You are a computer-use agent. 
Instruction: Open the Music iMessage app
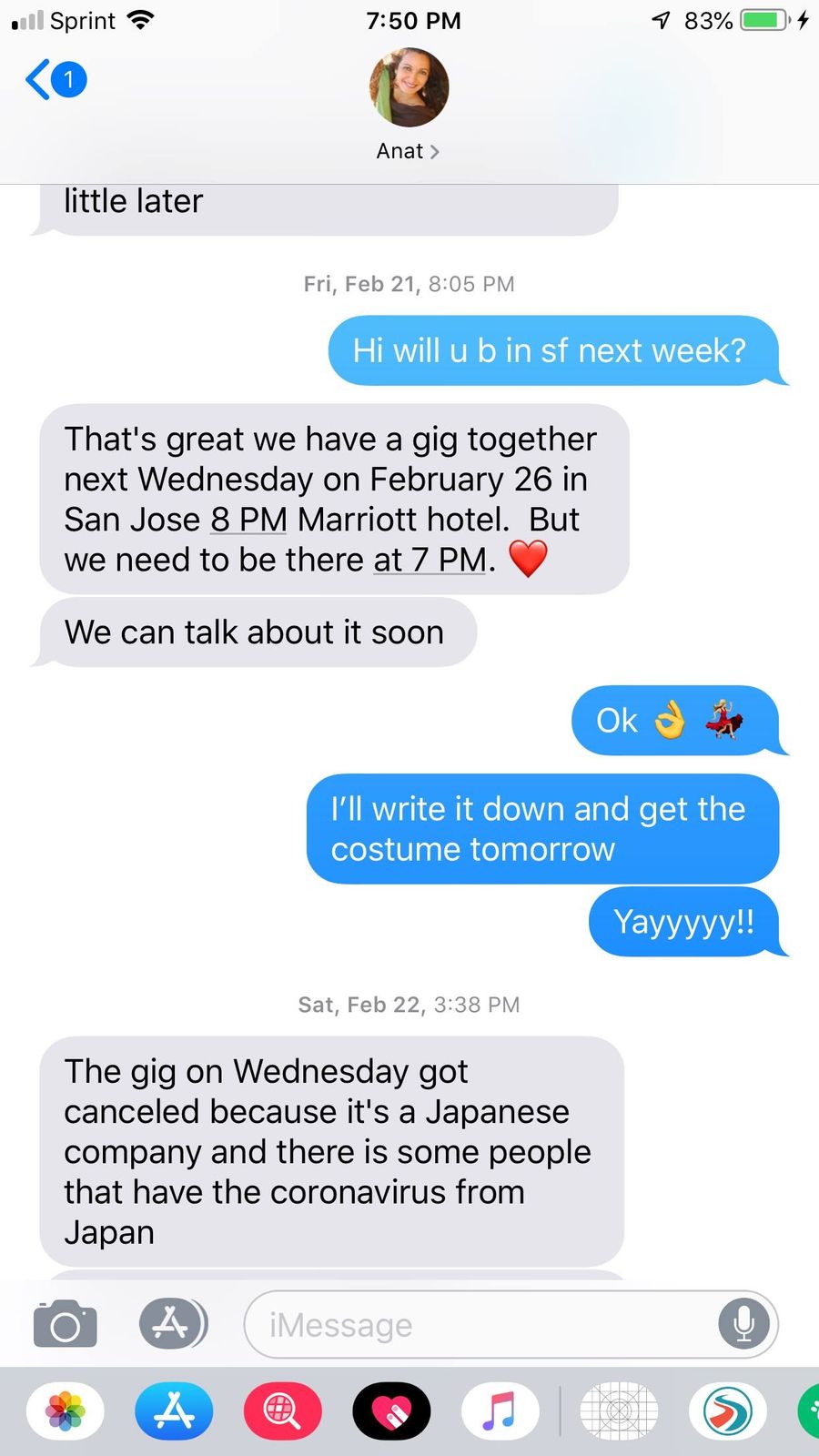point(500,1411)
